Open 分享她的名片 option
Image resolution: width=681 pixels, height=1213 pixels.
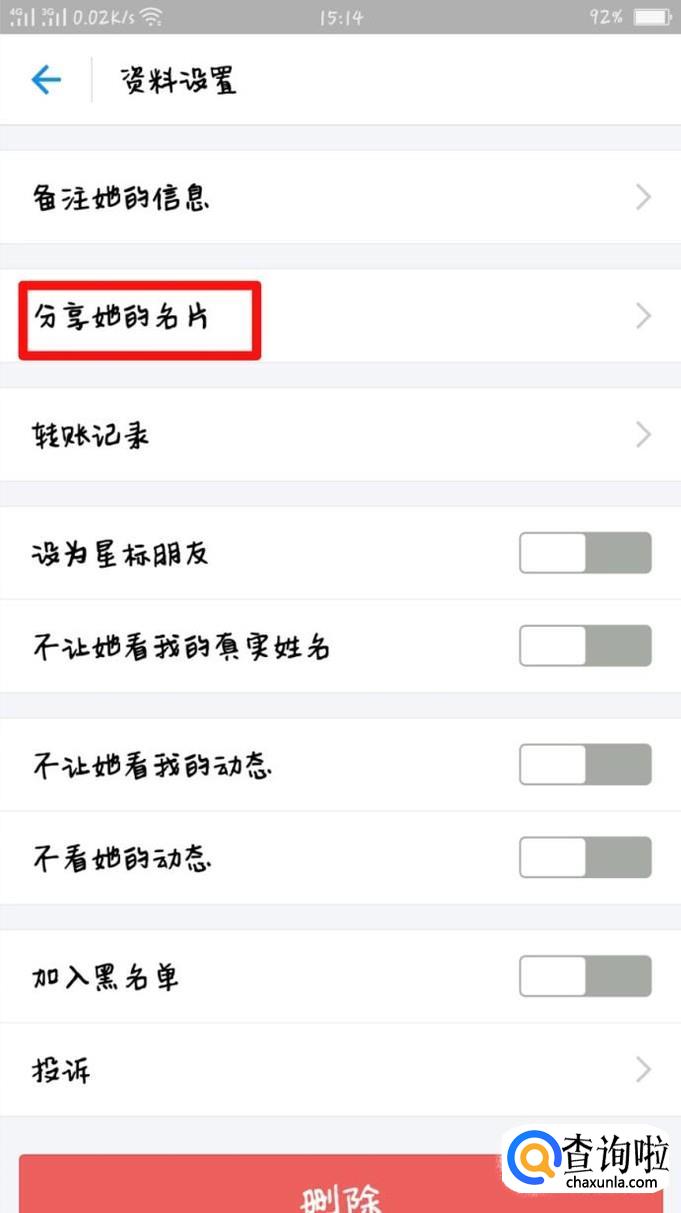click(340, 317)
